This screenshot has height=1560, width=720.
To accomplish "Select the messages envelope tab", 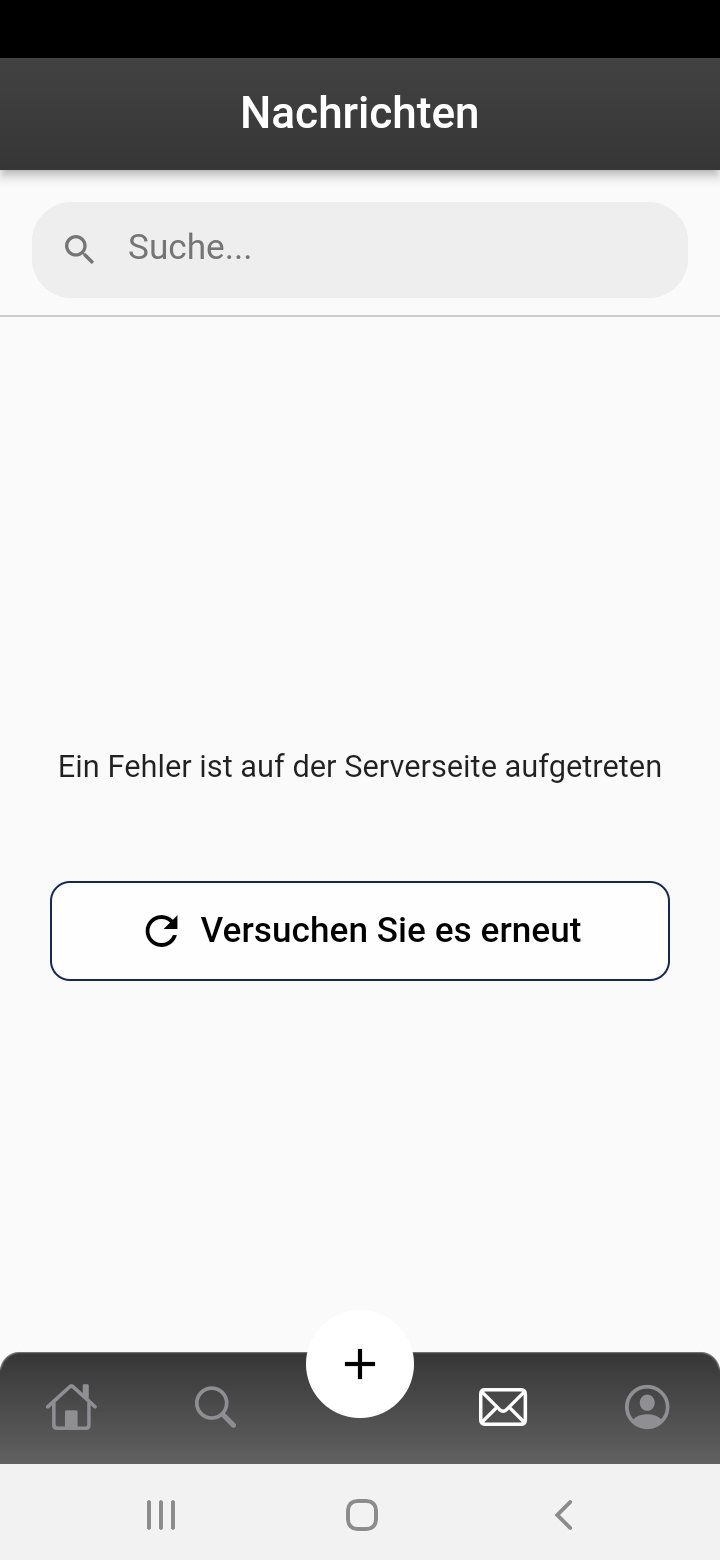I will coord(503,1407).
